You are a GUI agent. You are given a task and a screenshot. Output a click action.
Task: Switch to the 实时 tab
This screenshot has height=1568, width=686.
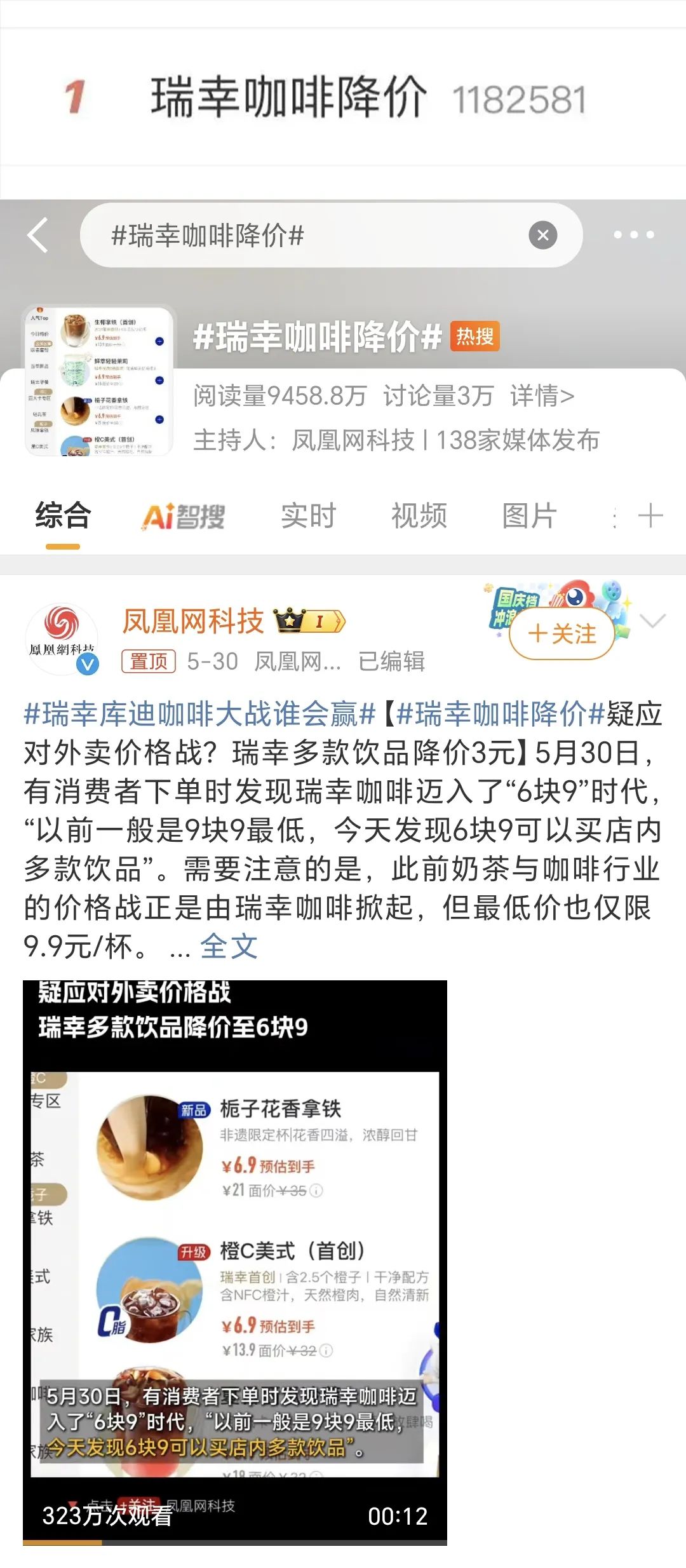[x=308, y=516]
